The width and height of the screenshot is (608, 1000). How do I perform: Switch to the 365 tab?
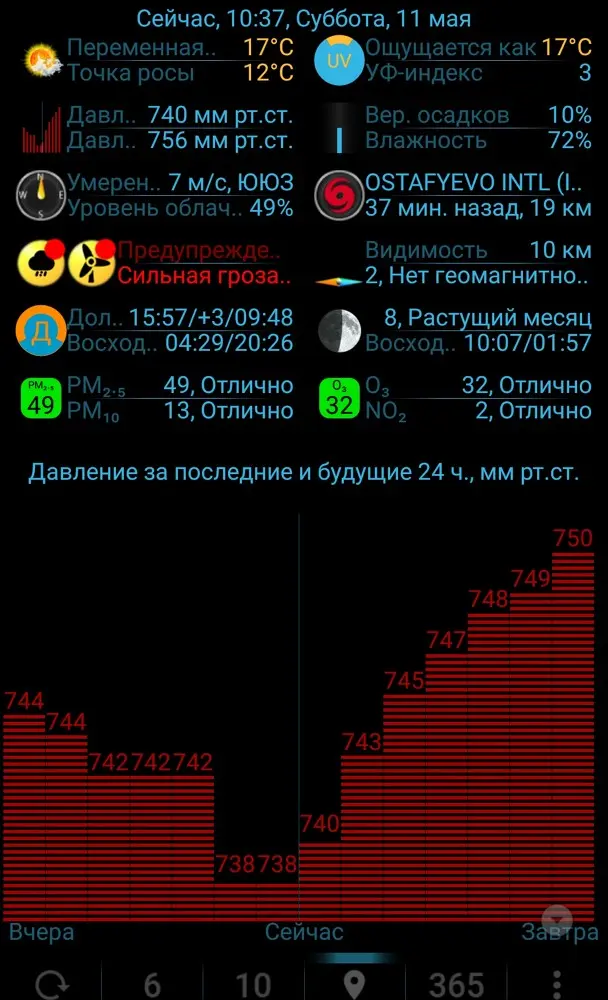pos(456,983)
